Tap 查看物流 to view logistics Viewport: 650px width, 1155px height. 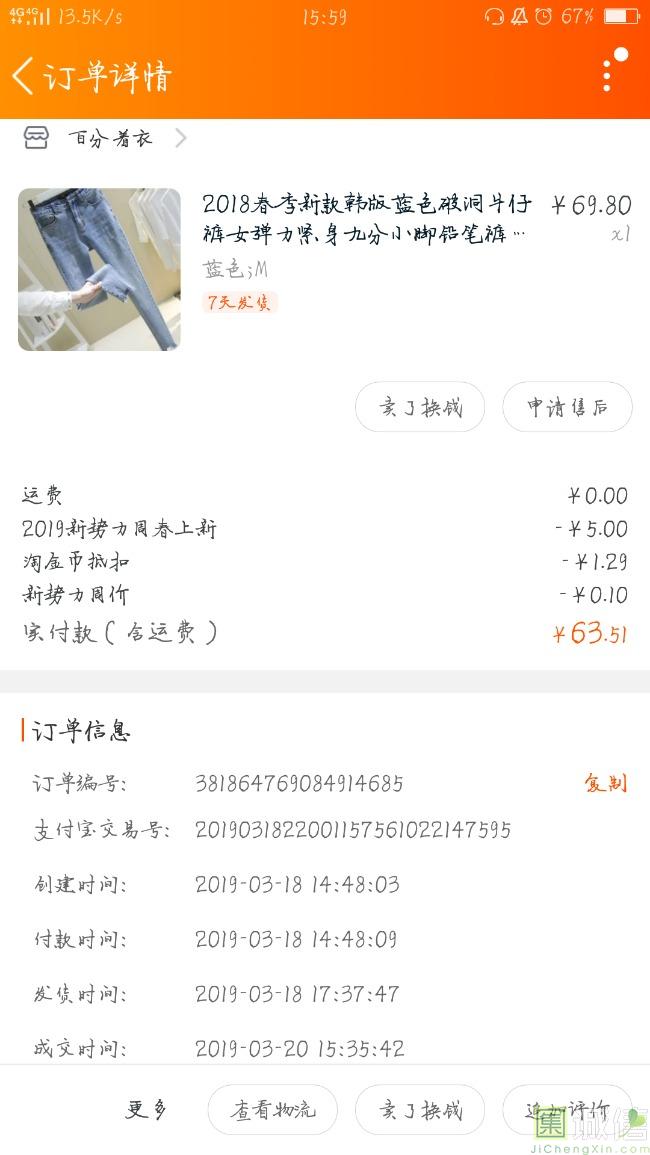pyautogui.click(x=273, y=1109)
